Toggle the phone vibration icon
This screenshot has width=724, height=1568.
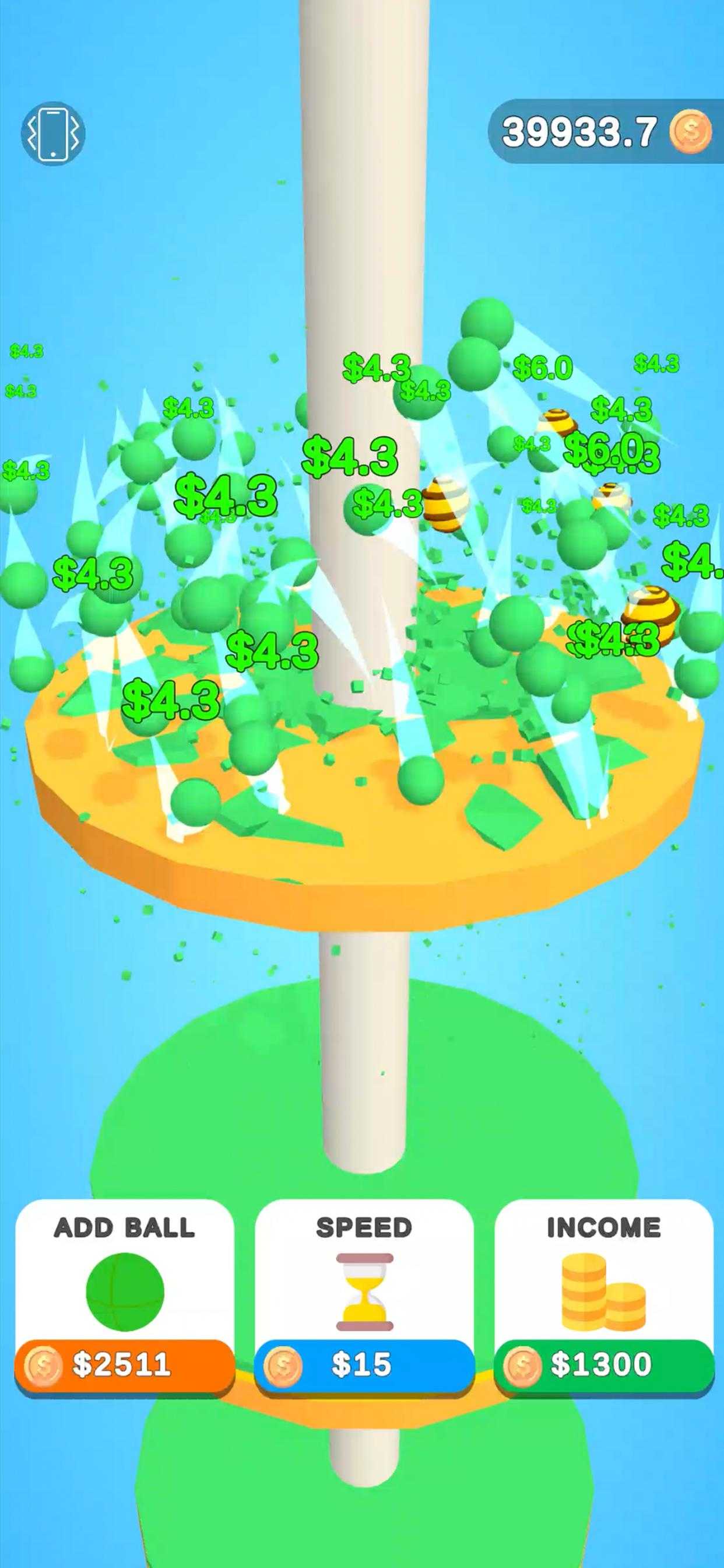(x=53, y=132)
